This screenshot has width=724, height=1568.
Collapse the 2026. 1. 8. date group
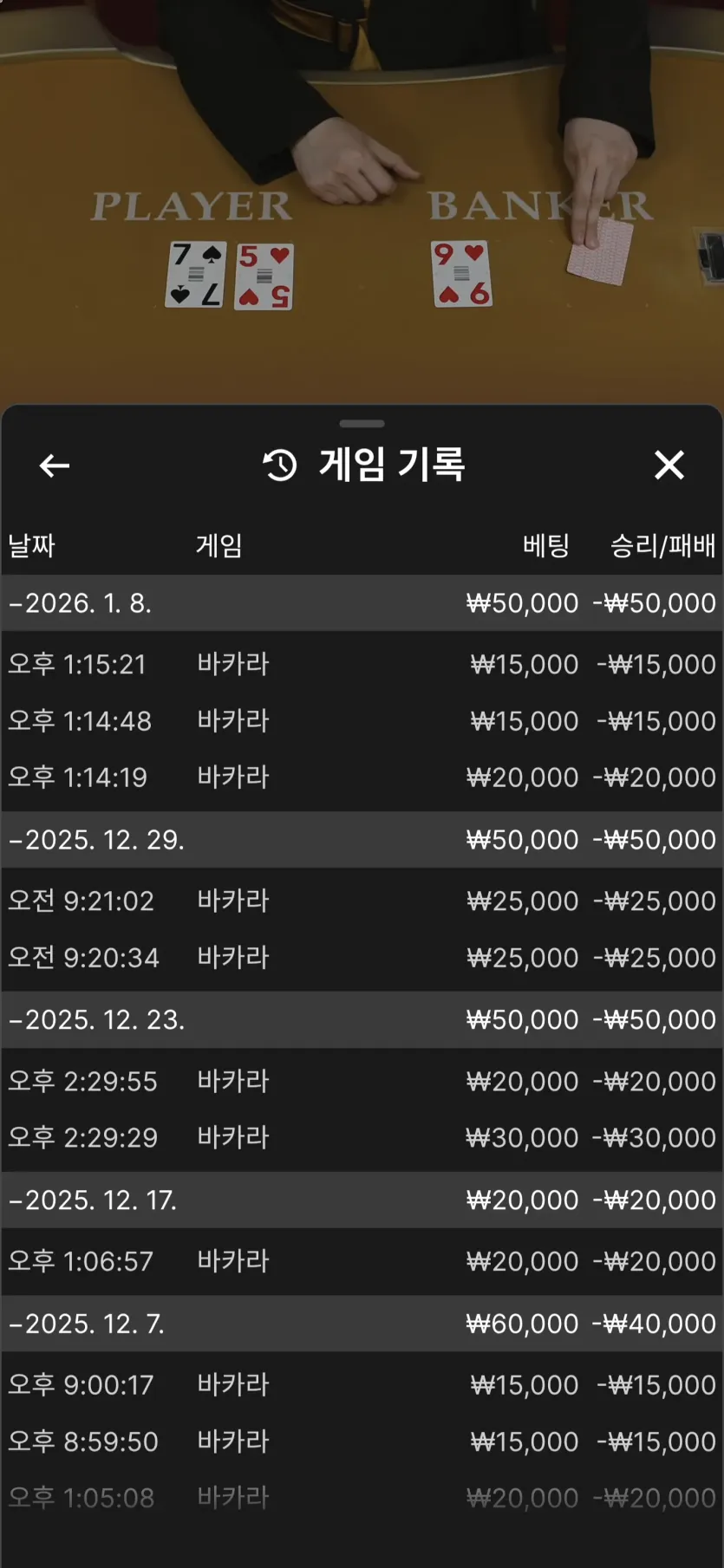[x=362, y=603]
